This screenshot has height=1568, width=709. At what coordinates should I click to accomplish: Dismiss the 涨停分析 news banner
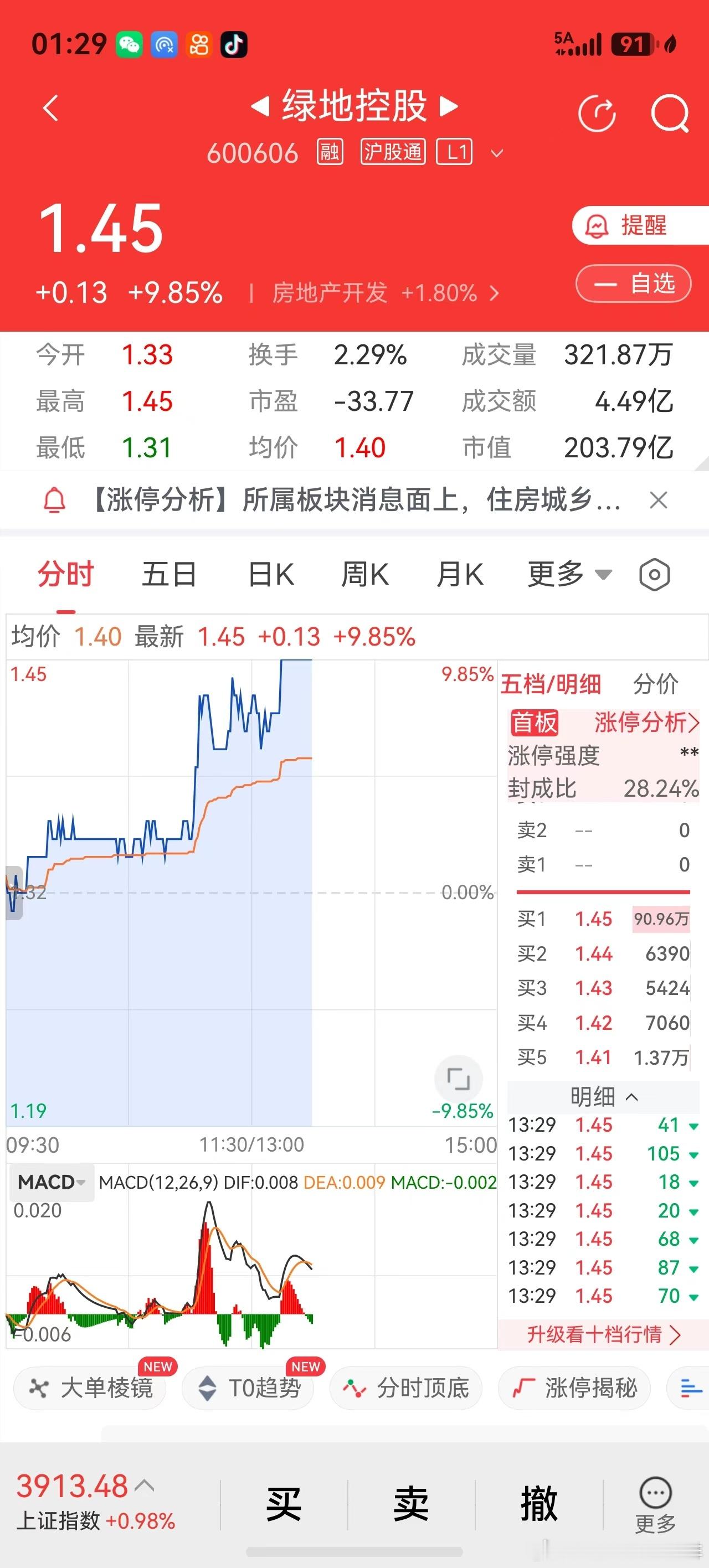coord(659,501)
